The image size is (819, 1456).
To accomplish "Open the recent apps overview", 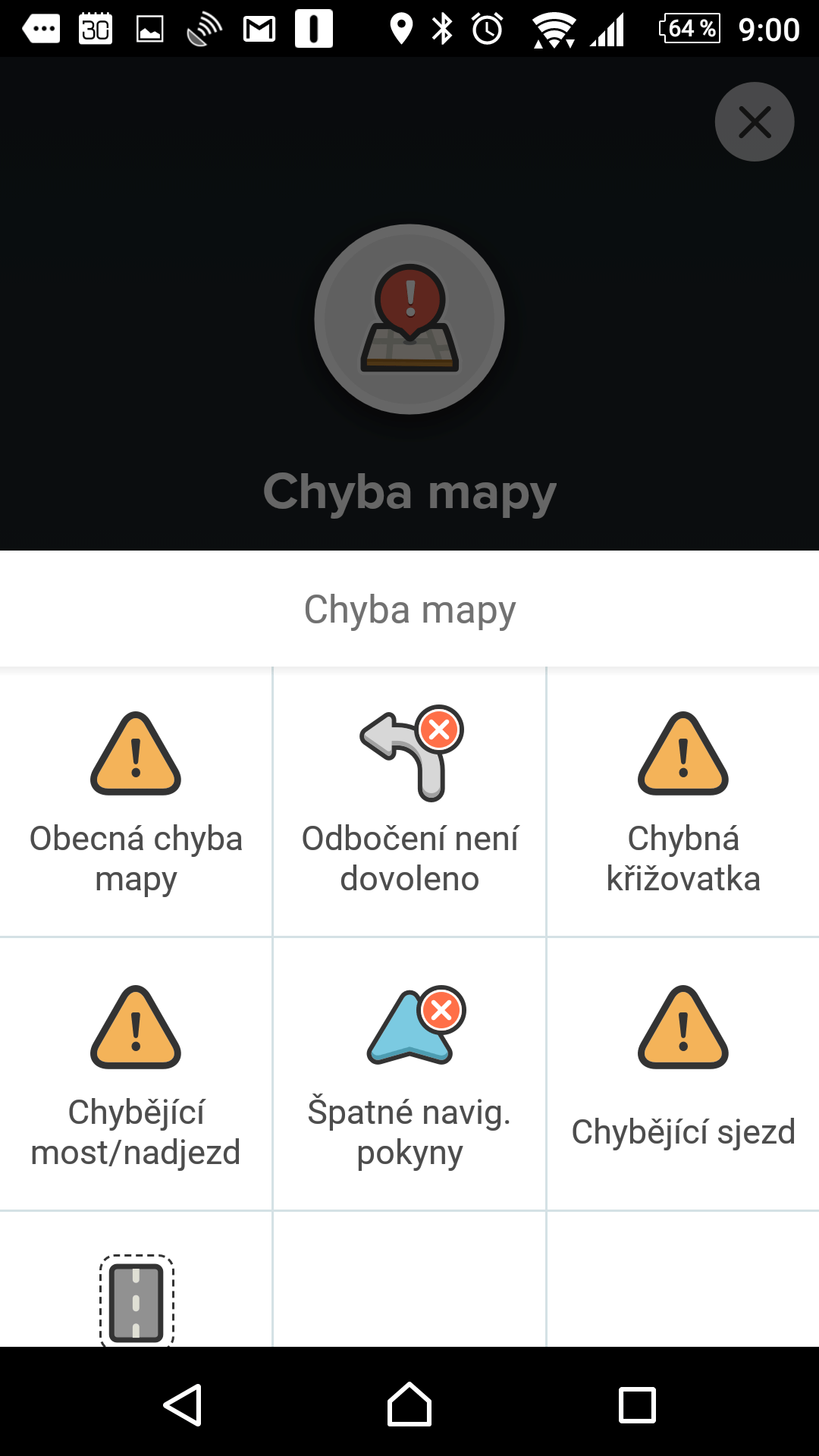I will tap(637, 1405).
